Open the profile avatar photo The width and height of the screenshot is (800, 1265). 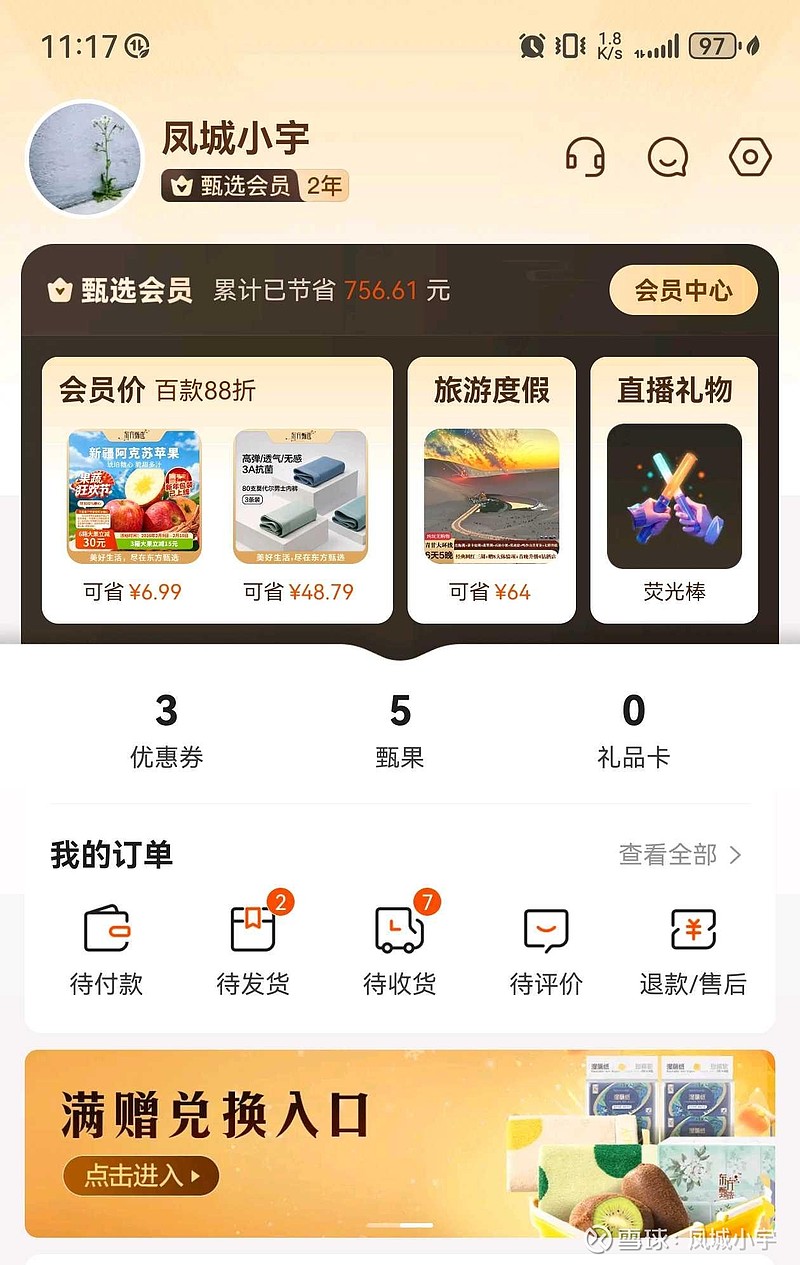pyautogui.click(x=85, y=158)
